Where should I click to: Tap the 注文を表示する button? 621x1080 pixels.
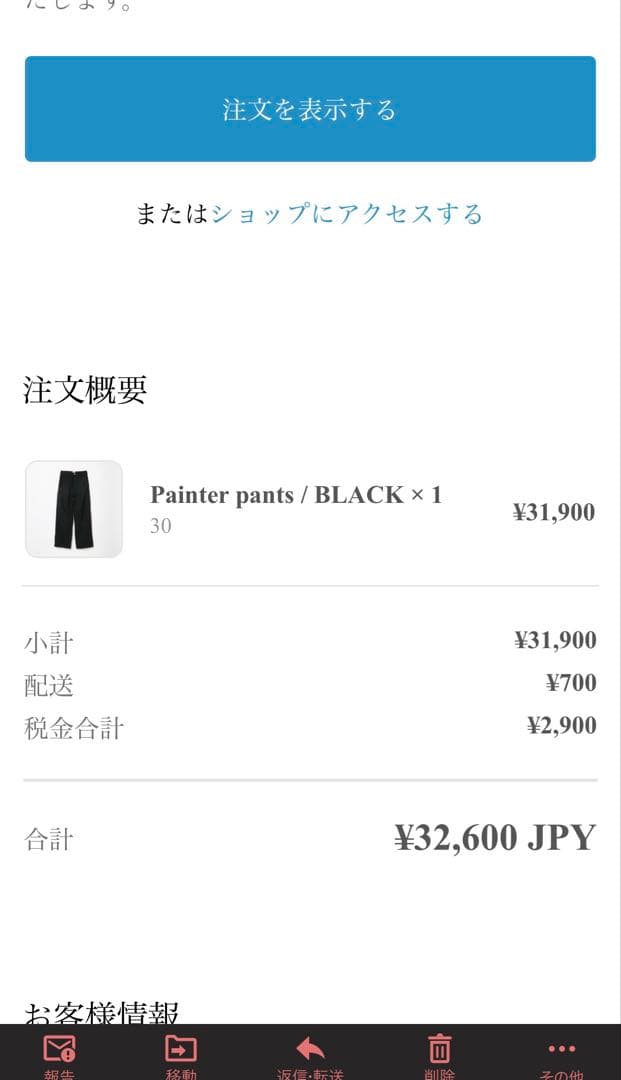pyautogui.click(x=310, y=109)
